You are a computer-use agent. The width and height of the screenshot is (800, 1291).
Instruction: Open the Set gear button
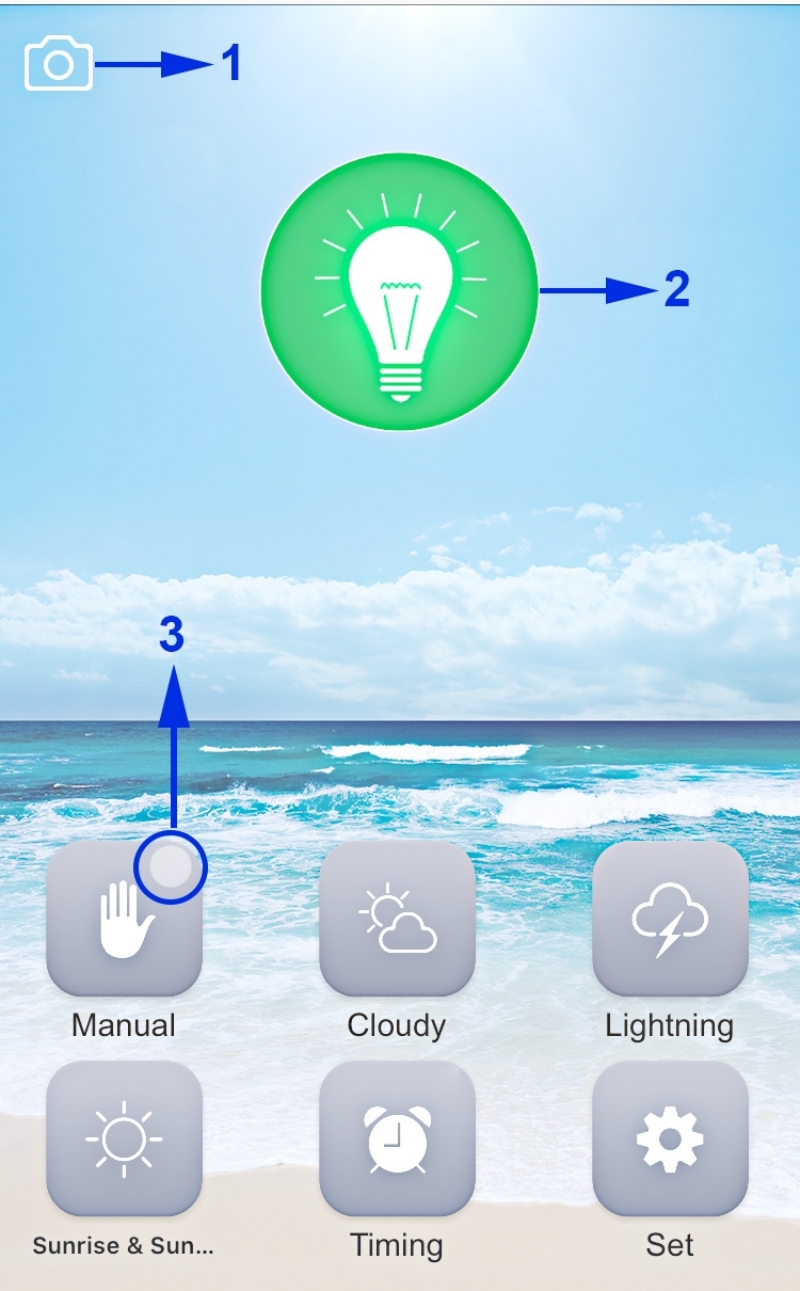click(x=670, y=1138)
